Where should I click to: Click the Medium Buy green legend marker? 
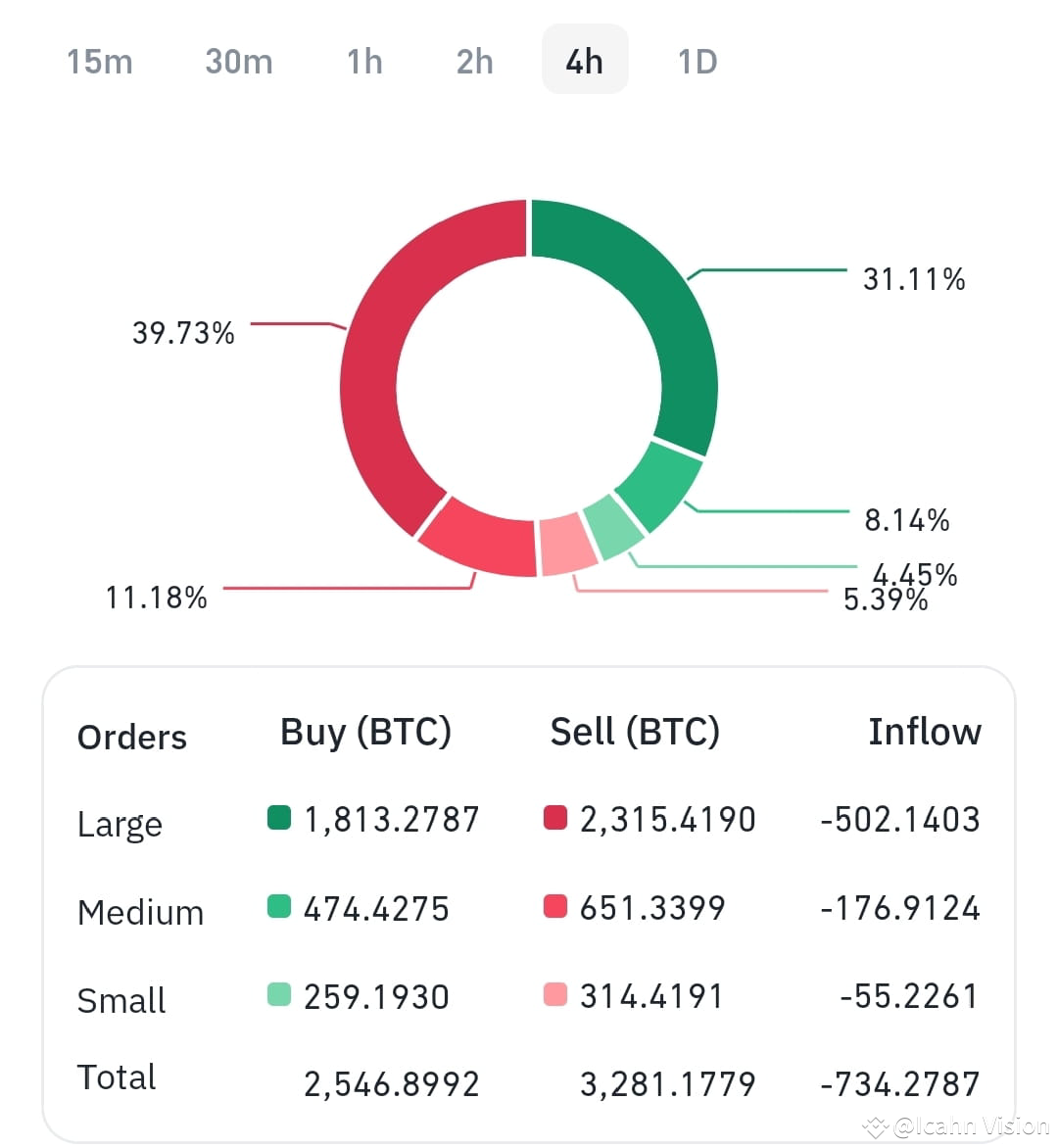tap(277, 907)
